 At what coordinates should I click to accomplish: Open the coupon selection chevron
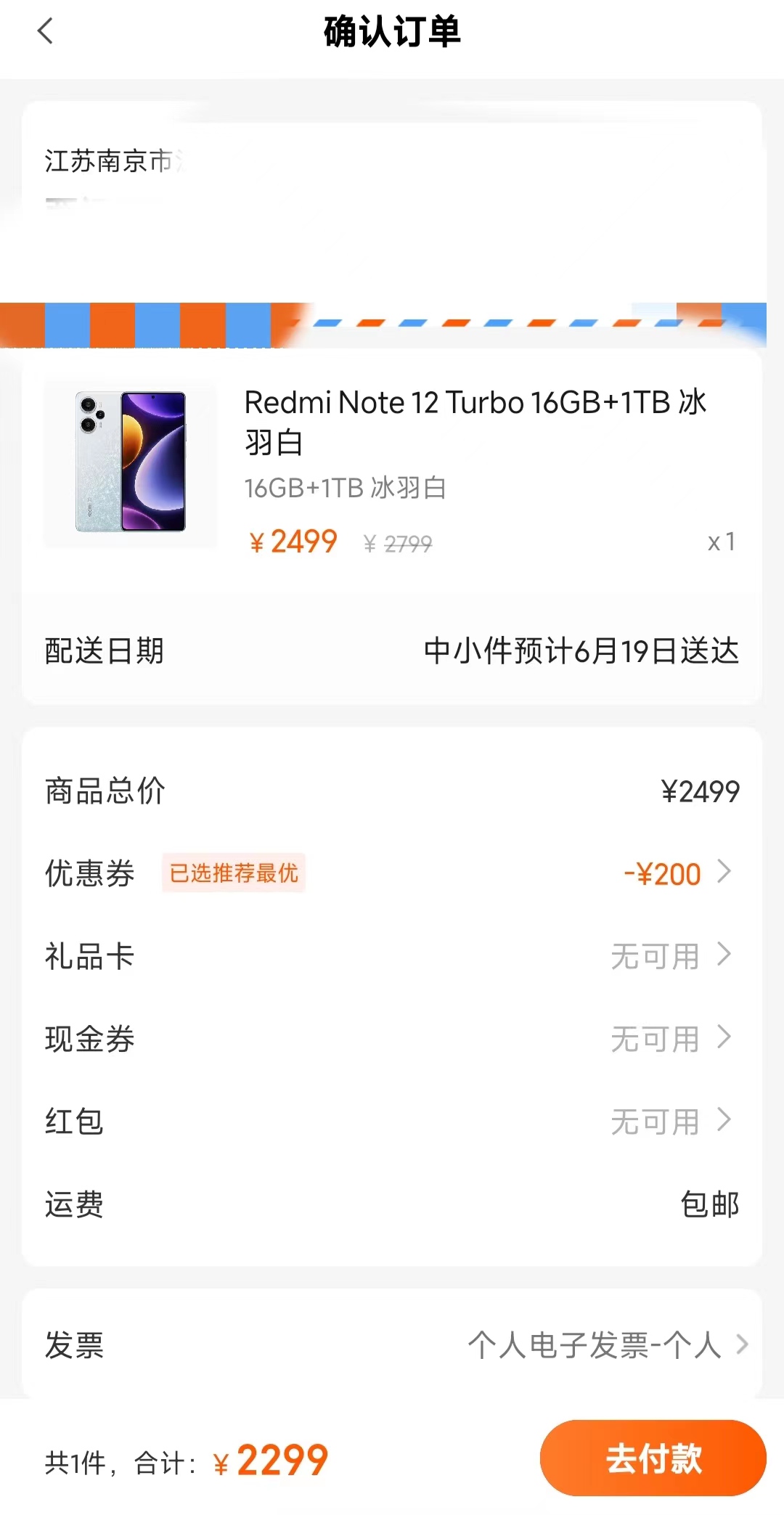(724, 873)
